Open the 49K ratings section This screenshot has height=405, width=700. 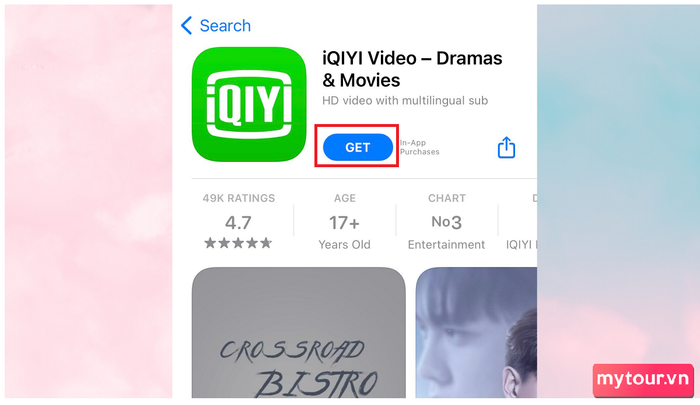coord(238,222)
